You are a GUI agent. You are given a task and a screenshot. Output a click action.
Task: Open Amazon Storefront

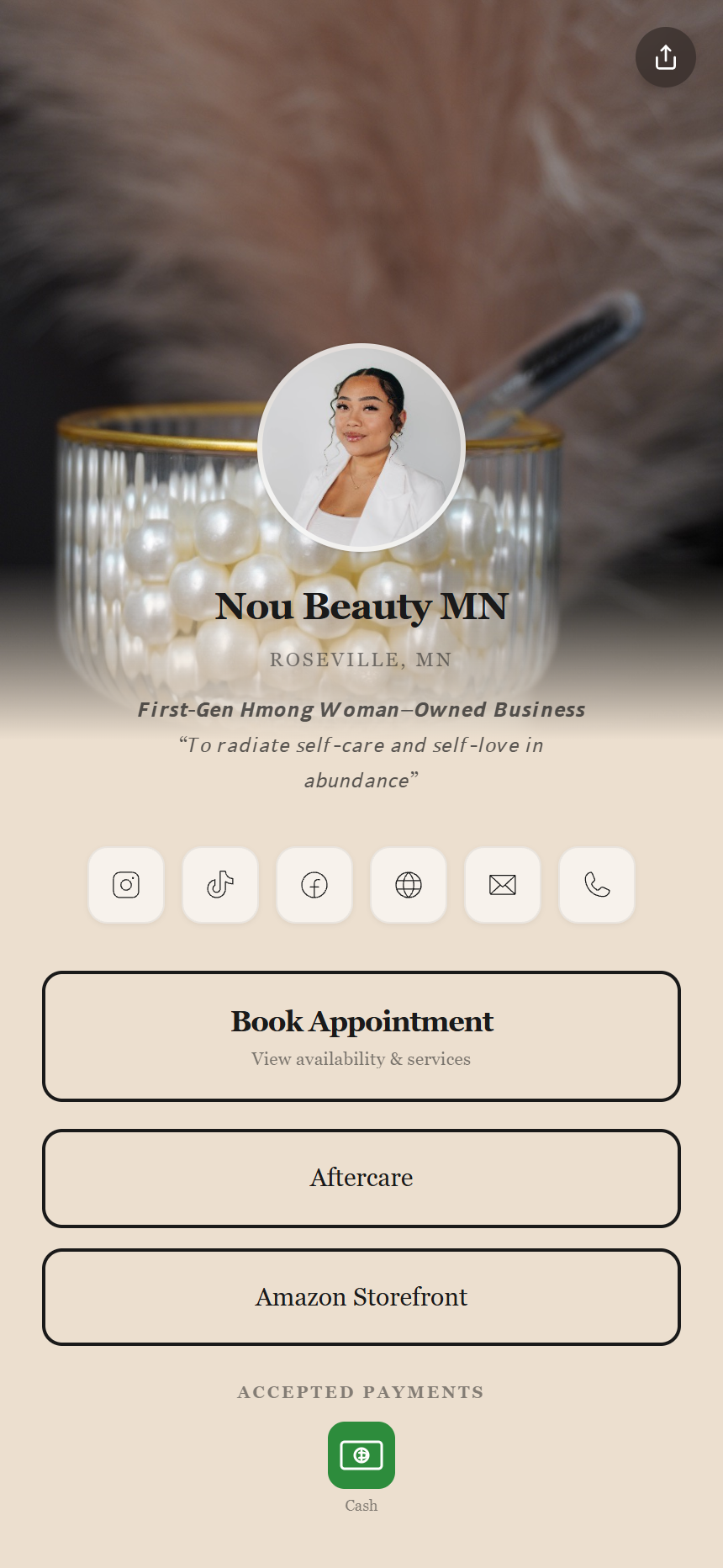tap(361, 1297)
